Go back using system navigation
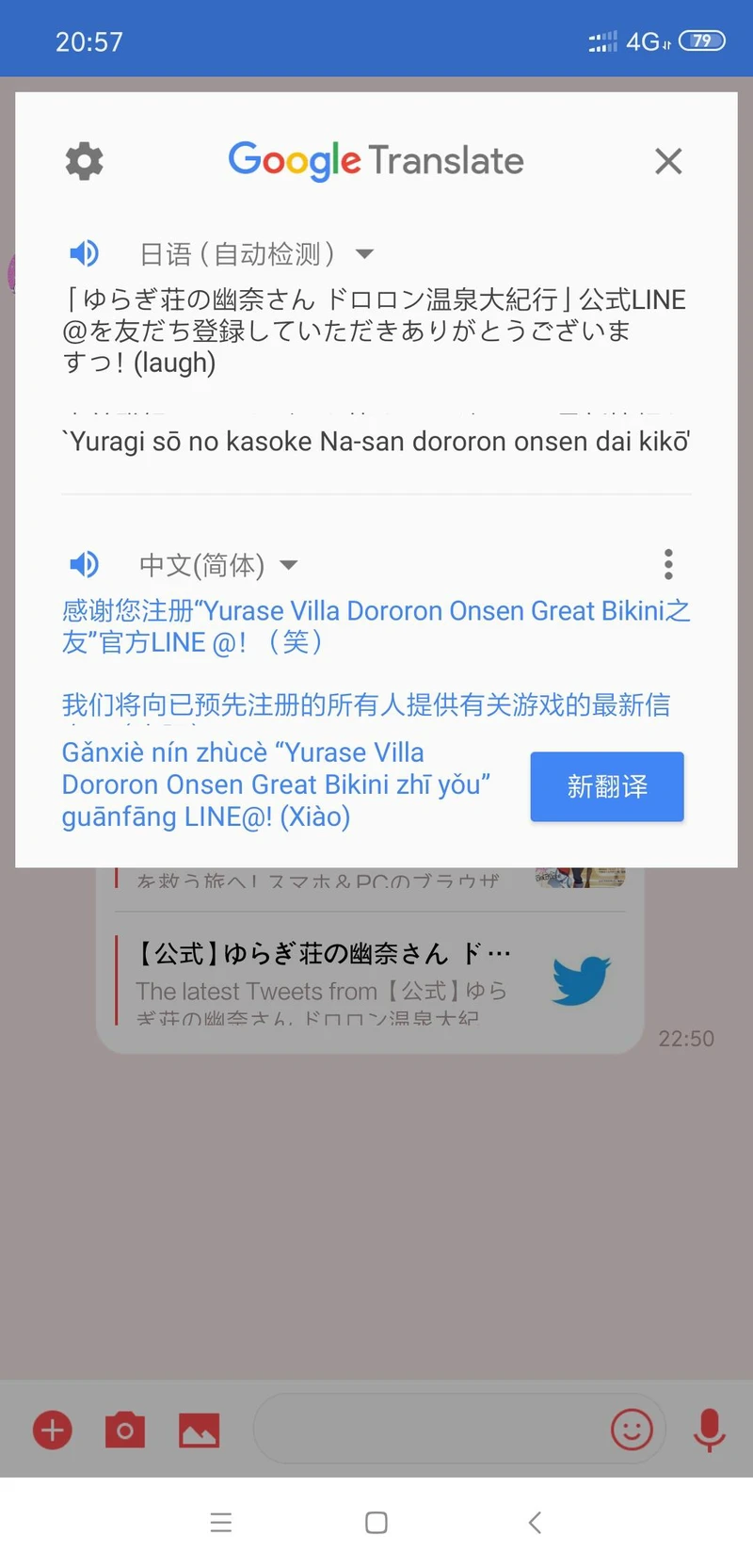This screenshot has height=1568, width=753. (535, 1523)
